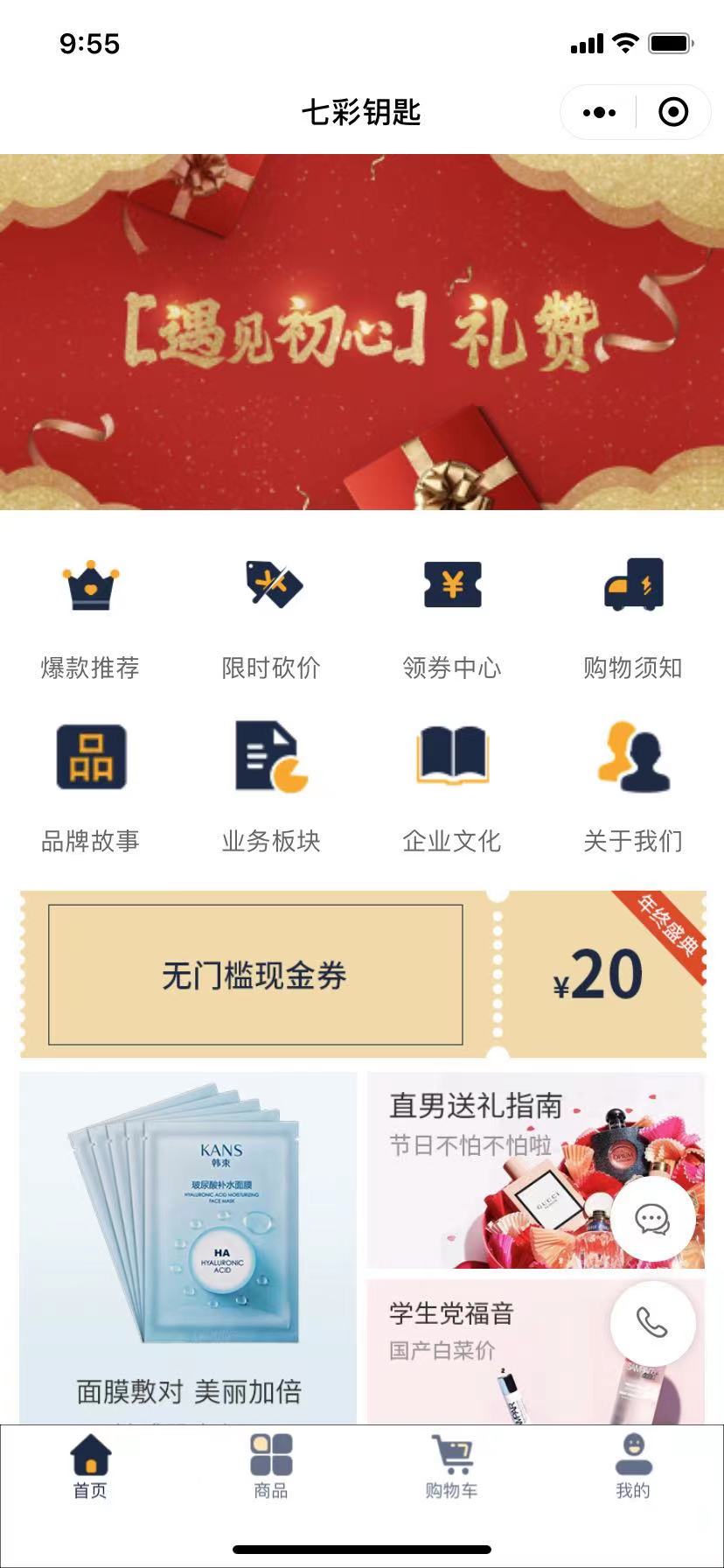This screenshot has width=724, height=1568.
Task: Open the 爆款推荐 crown icon
Action: (x=90, y=586)
